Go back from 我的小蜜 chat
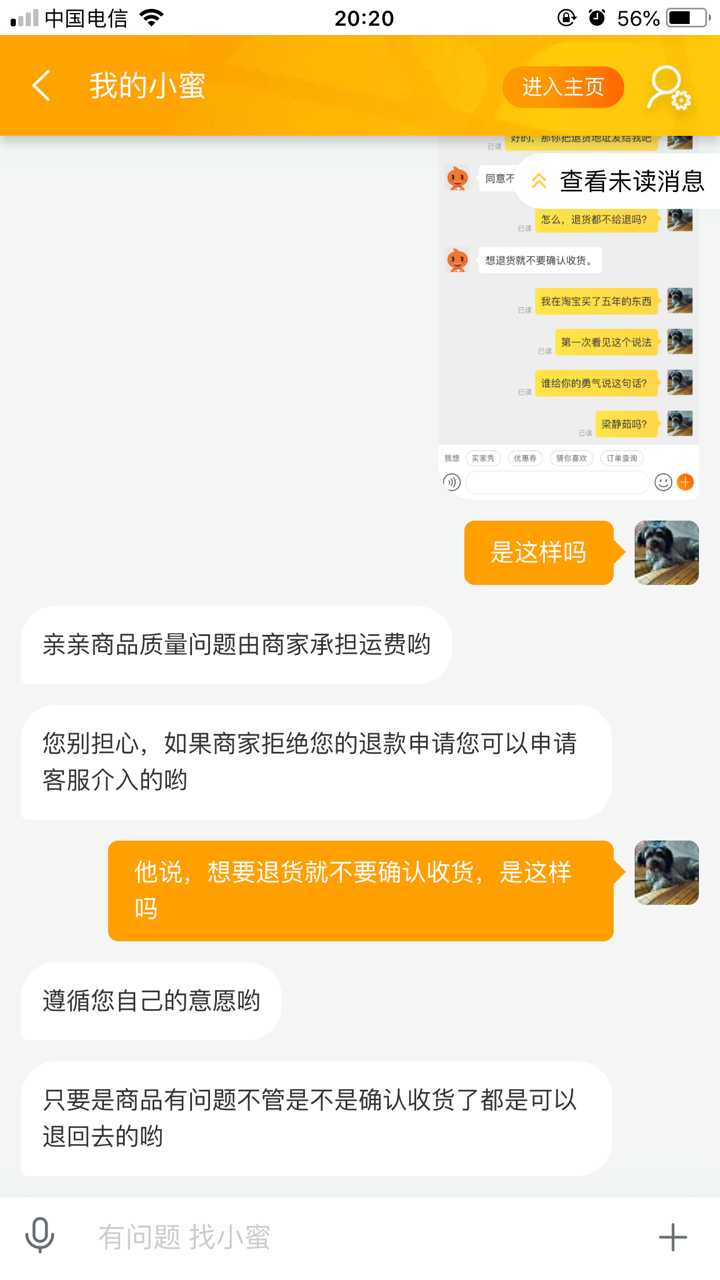The width and height of the screenshot is (720, 1280). pyautogui.click(x=41, y=86)
